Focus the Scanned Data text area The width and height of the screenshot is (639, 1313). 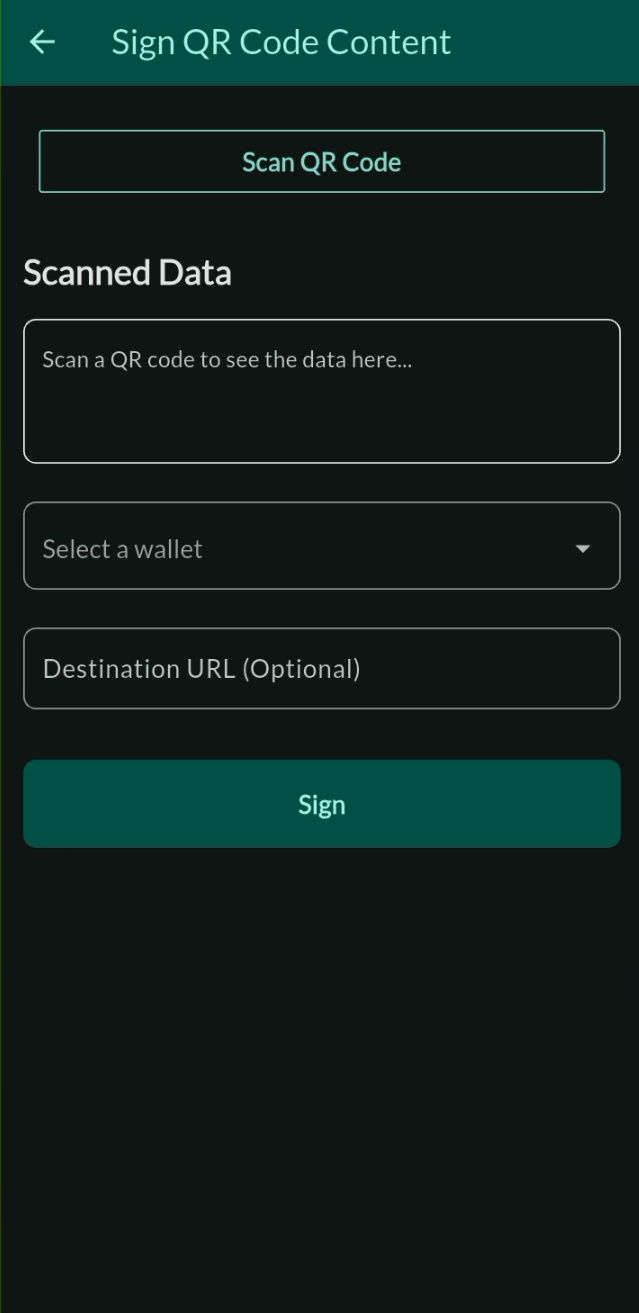tap(321, 391)
